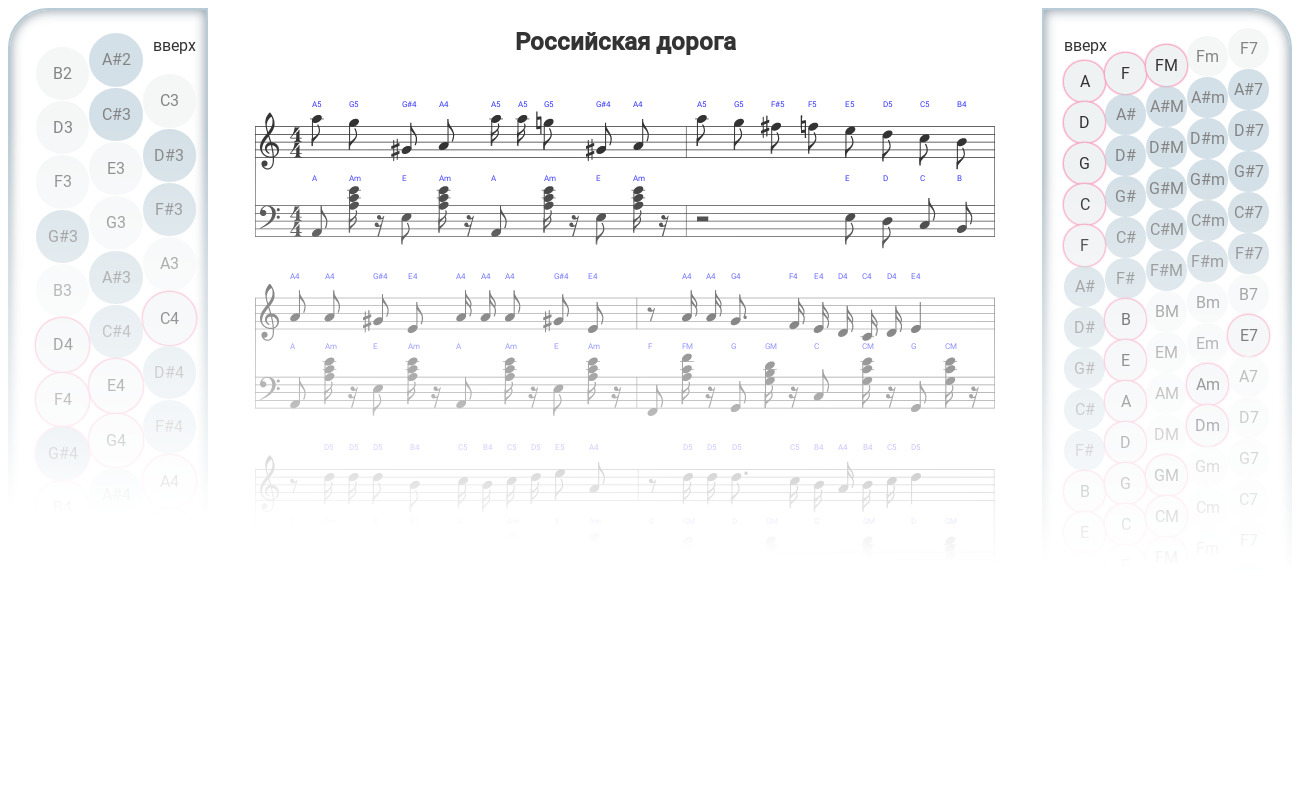The image size is (1300, 800).
Task: Play the Fm minor chord button
Action: pos(1207,56)
